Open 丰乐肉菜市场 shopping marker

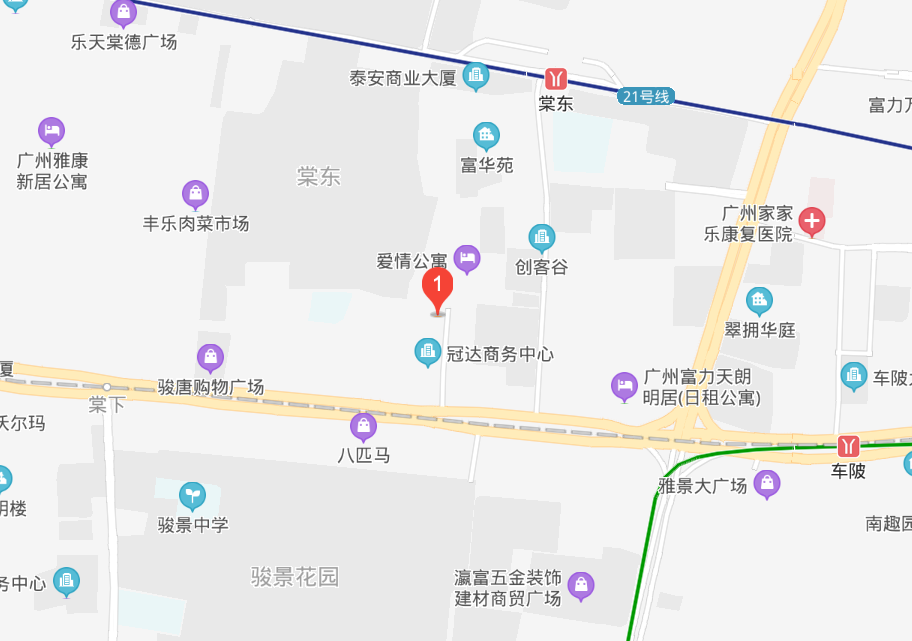click(x=196, y=193)
